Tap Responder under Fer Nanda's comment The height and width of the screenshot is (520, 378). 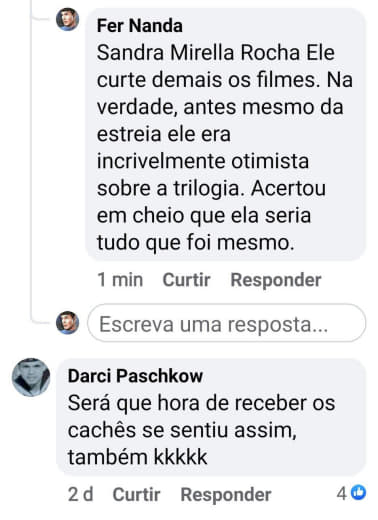click(276, 279)
